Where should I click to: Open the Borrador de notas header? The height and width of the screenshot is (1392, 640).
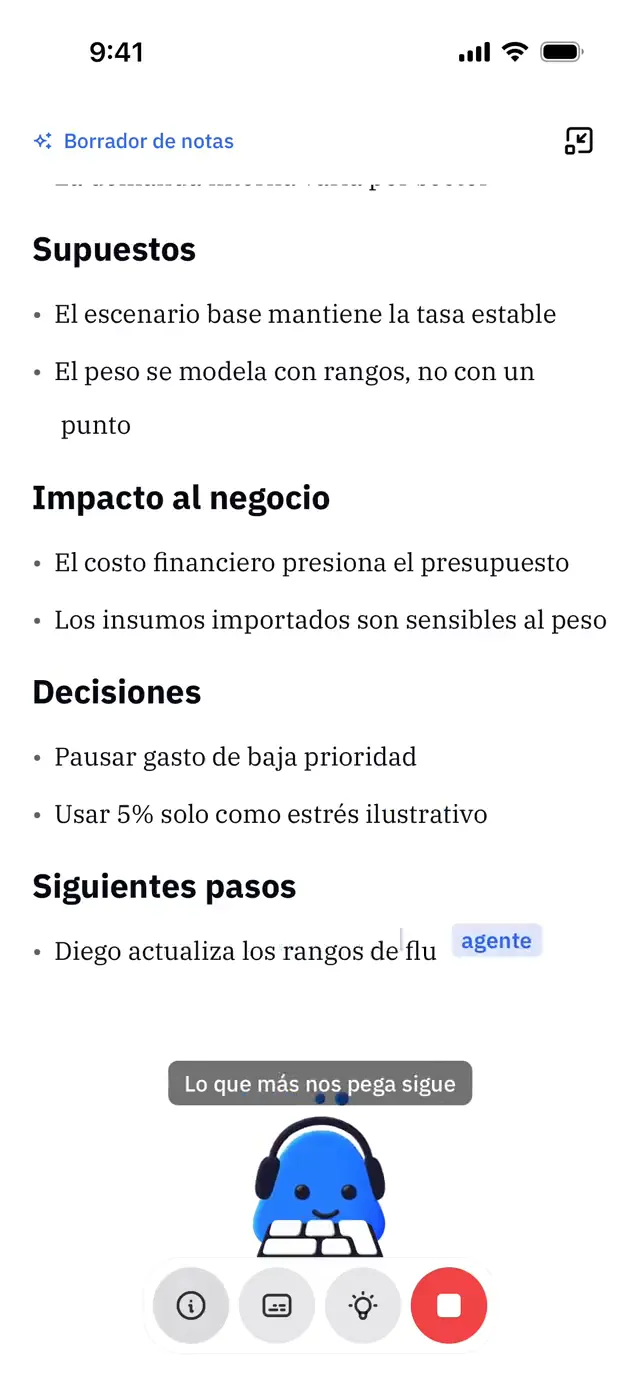[x=133, y=141]
